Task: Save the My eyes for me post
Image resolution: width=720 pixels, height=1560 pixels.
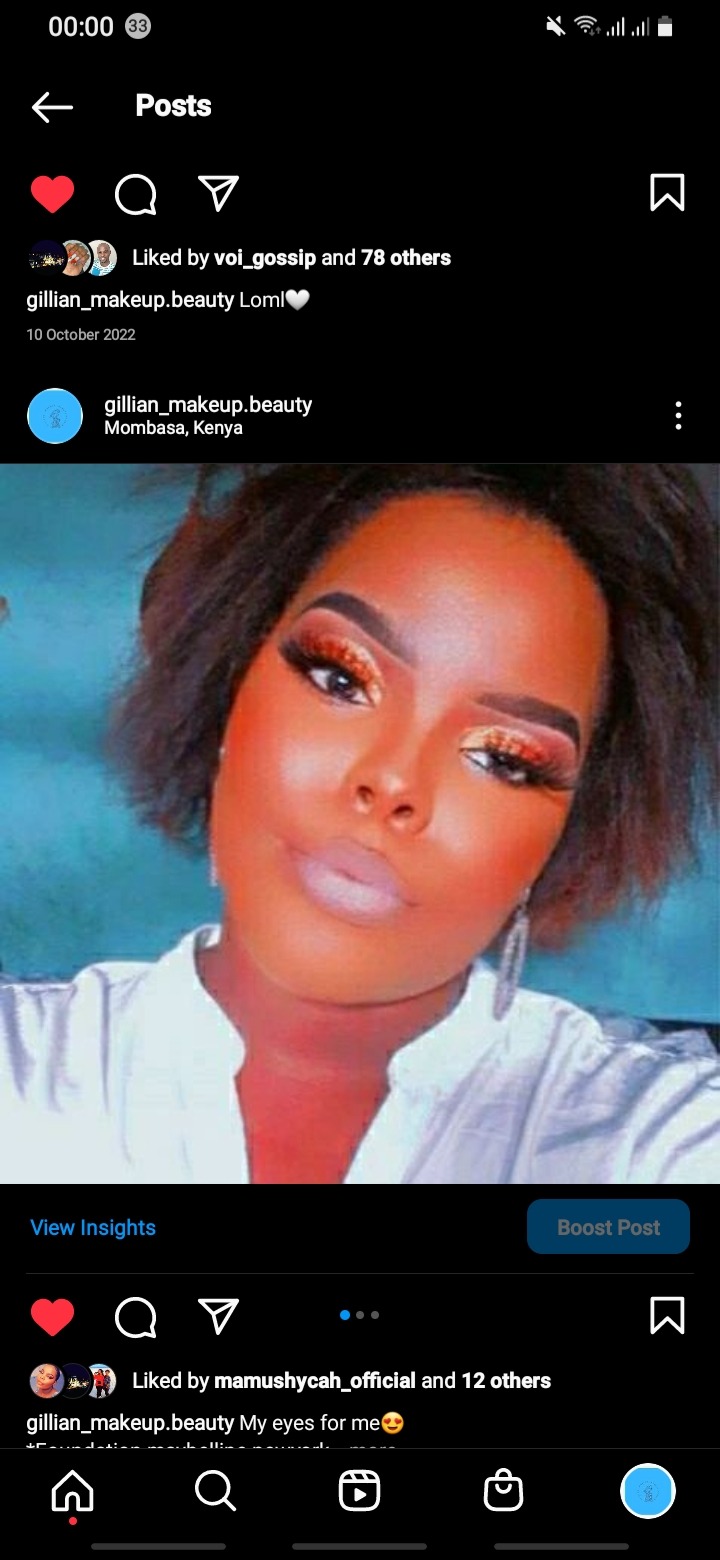Action: pos(667,1316)
